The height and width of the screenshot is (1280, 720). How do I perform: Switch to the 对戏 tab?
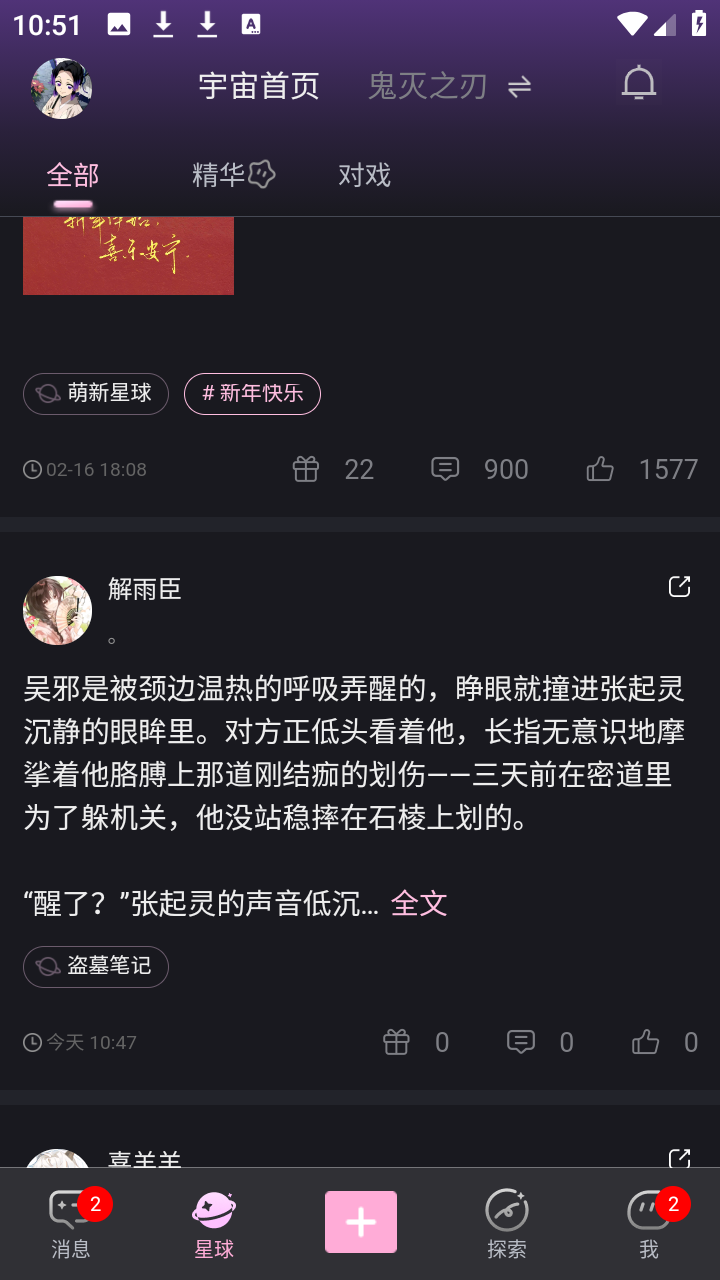point(364,174)
